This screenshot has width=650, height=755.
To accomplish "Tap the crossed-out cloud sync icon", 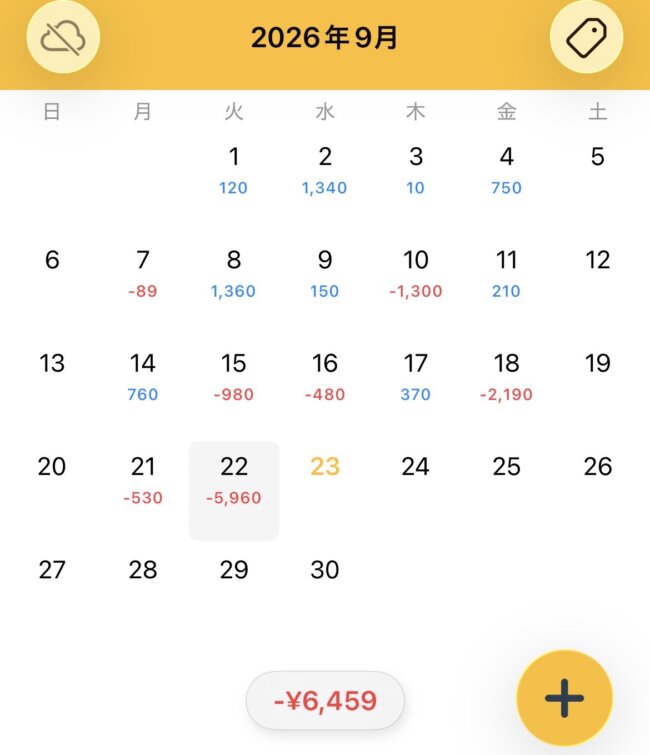I will (x=63, y=37).
